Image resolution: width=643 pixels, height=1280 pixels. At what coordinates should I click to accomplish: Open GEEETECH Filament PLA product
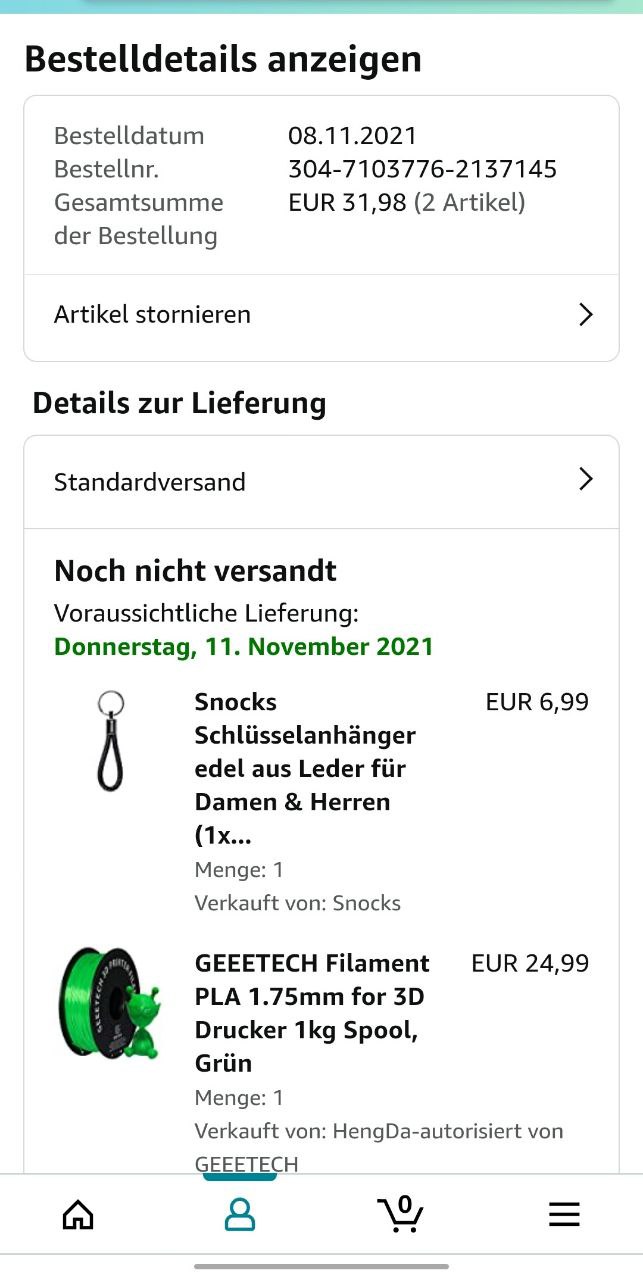[312, 1012]
